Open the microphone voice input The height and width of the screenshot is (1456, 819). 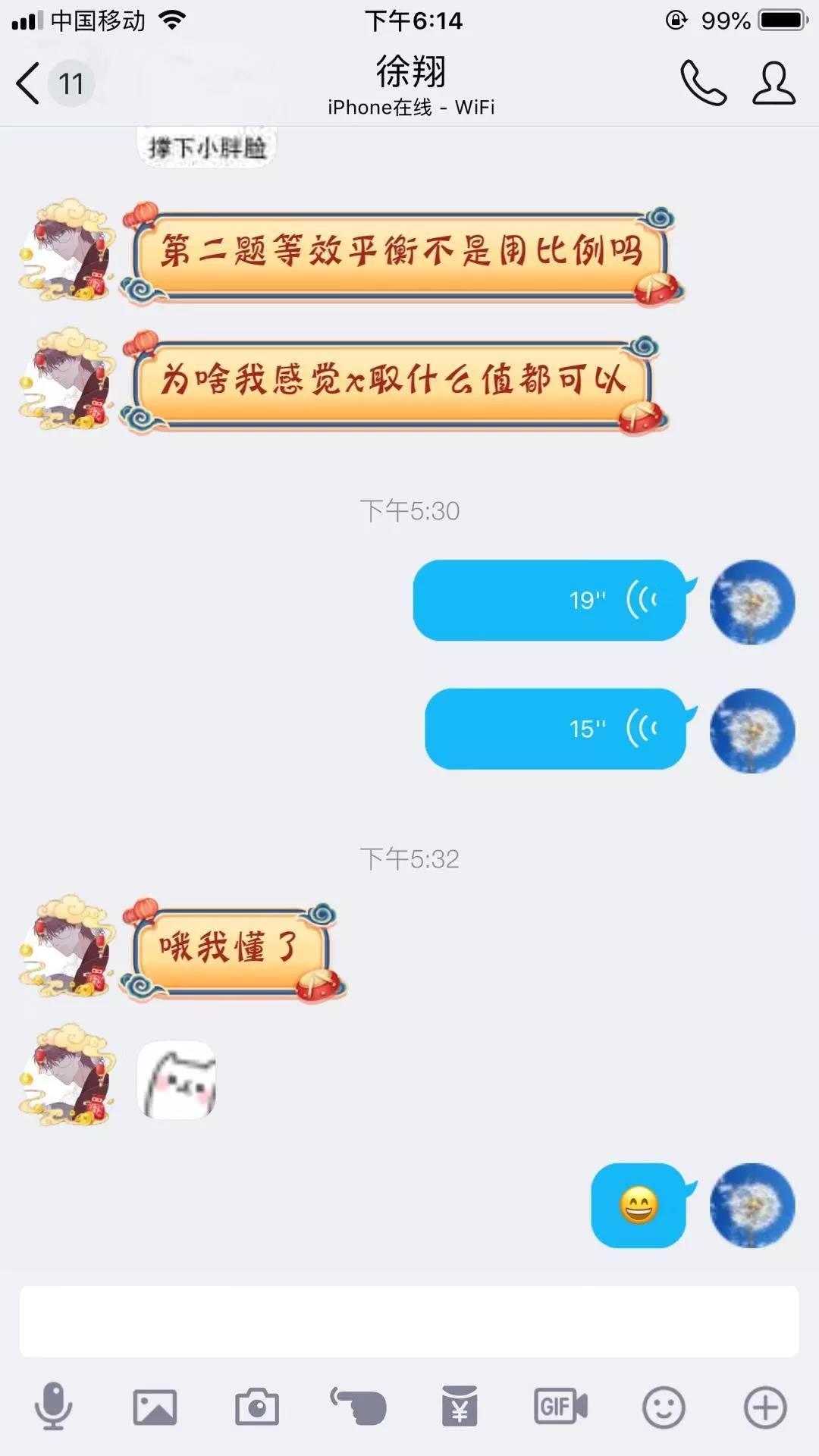[53, 1407]
